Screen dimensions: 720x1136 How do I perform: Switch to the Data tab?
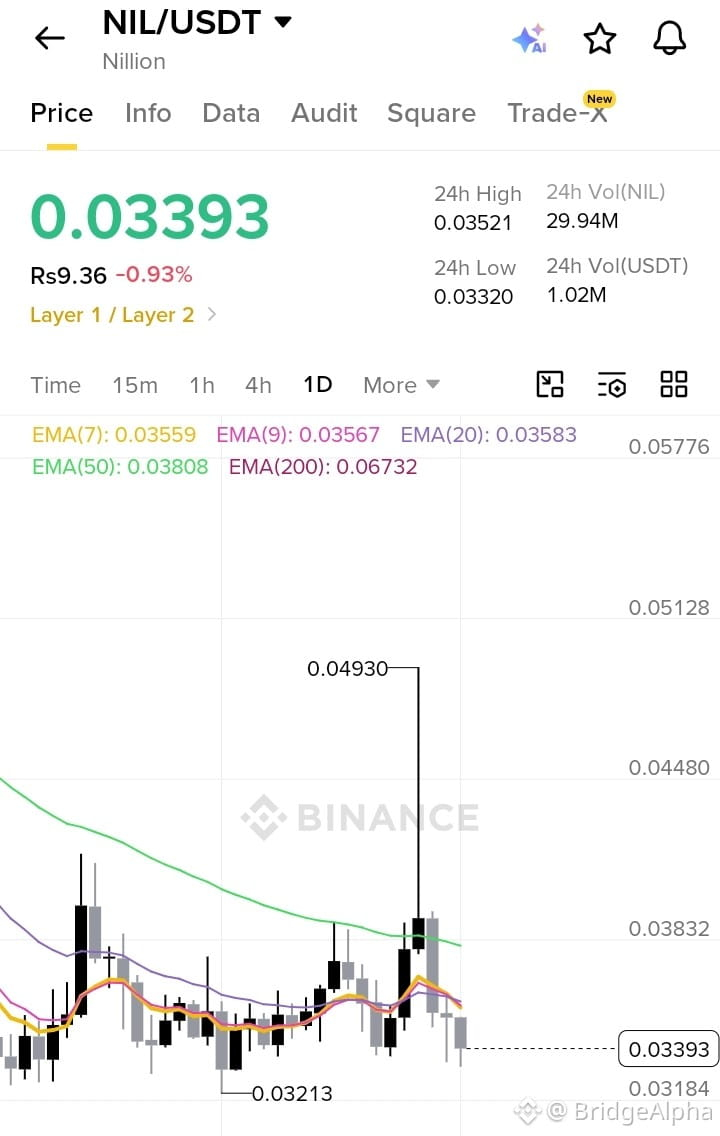pos(231,113)
